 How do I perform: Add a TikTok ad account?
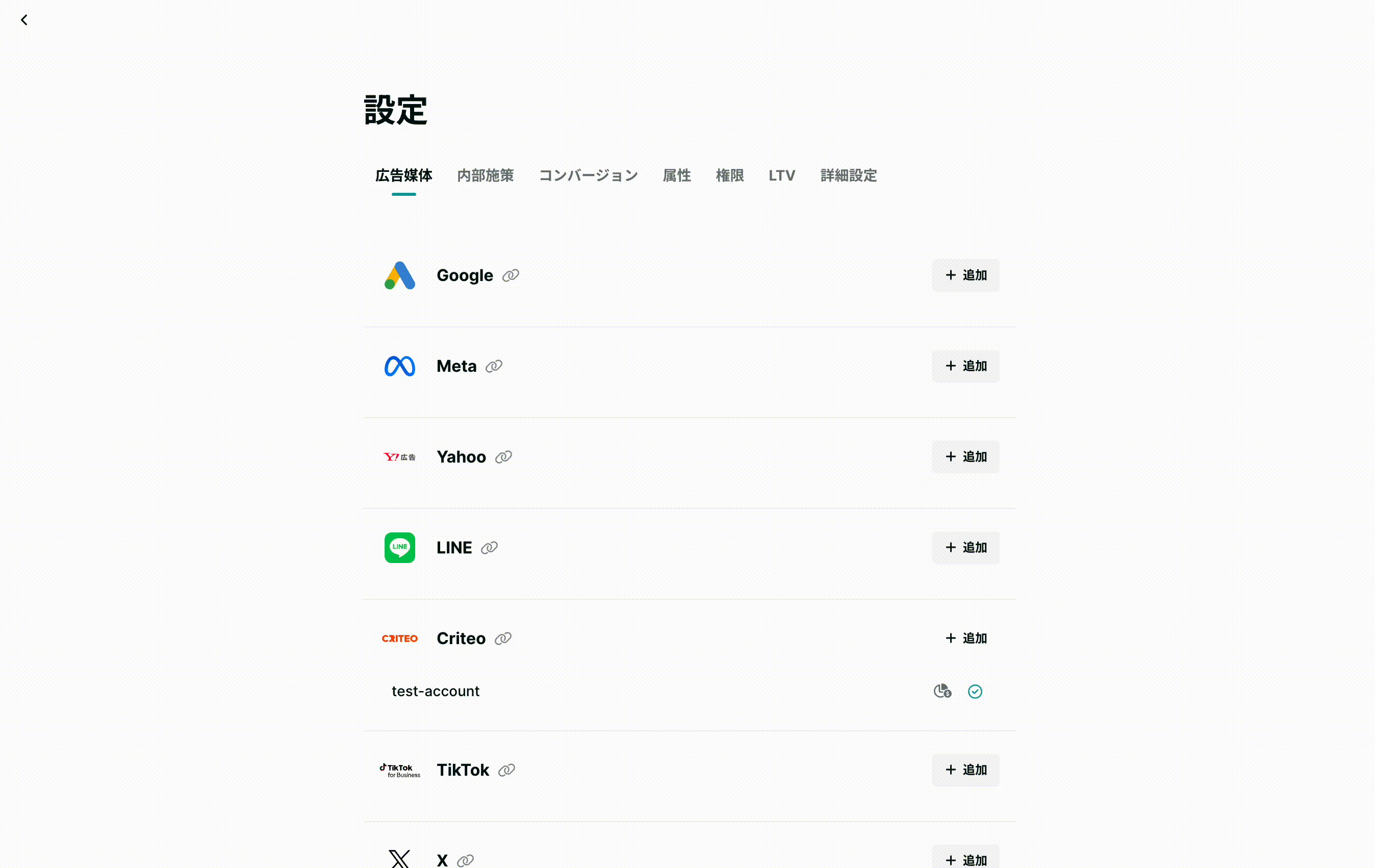tap(965, 770)
